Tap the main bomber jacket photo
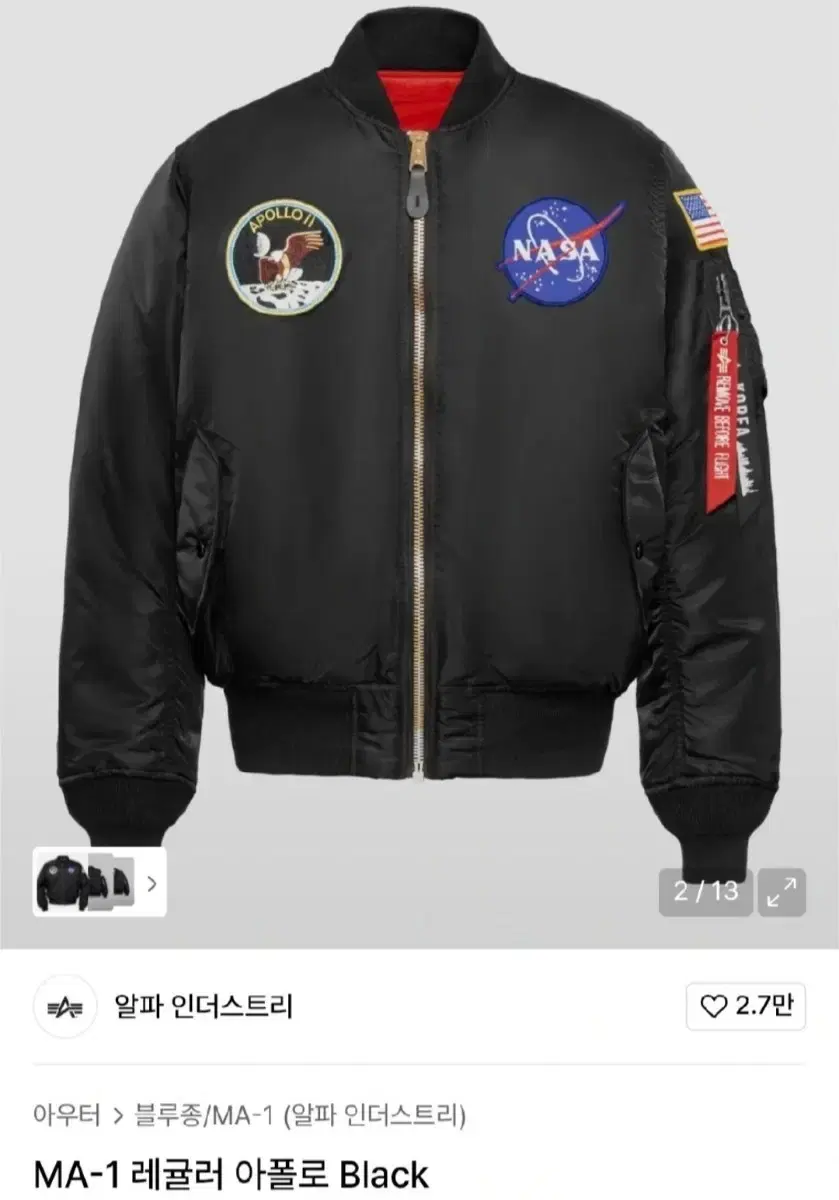Screen dimensions: 839x1200 420,450
